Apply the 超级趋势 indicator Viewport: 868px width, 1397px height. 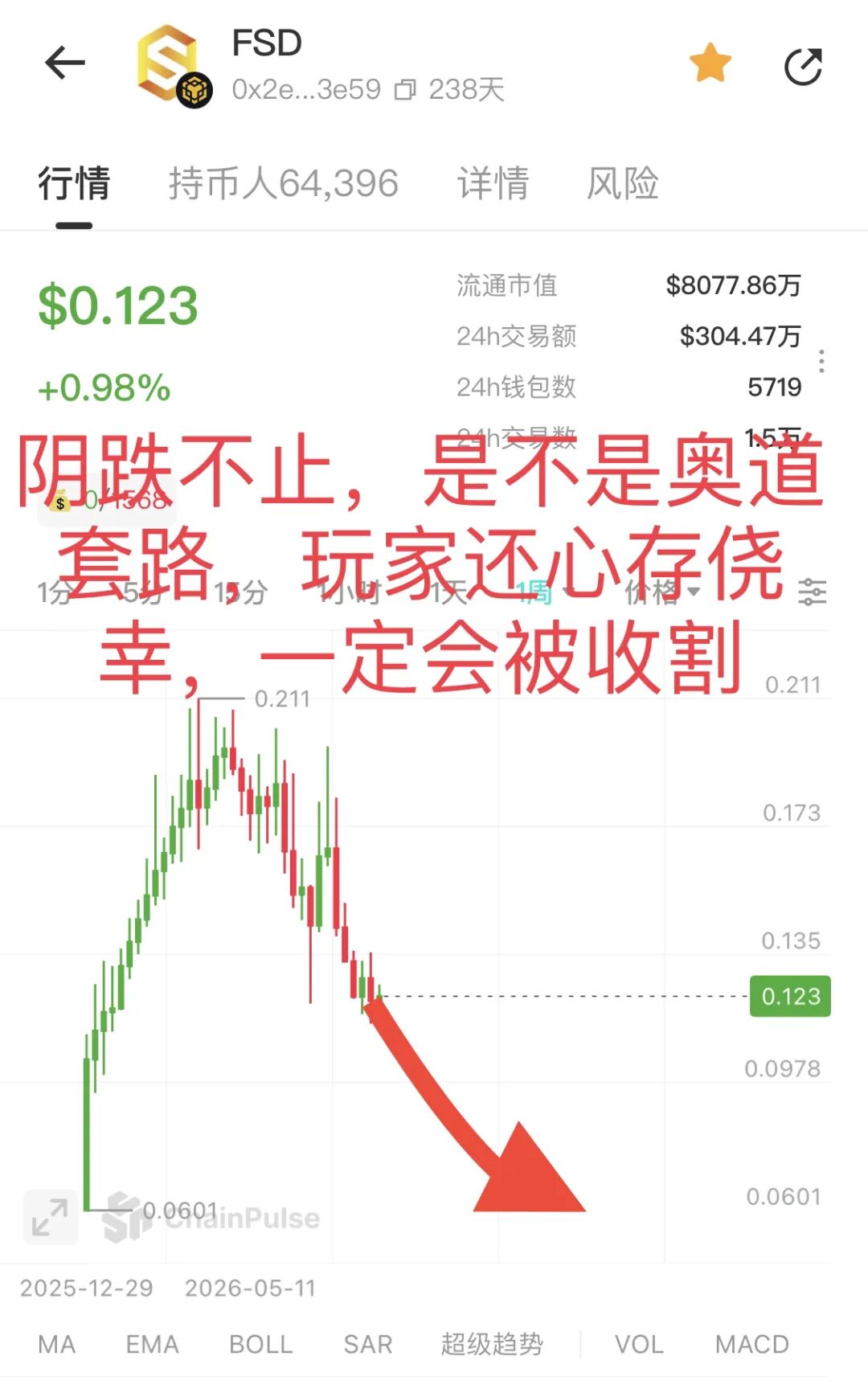coord(492,1344)
